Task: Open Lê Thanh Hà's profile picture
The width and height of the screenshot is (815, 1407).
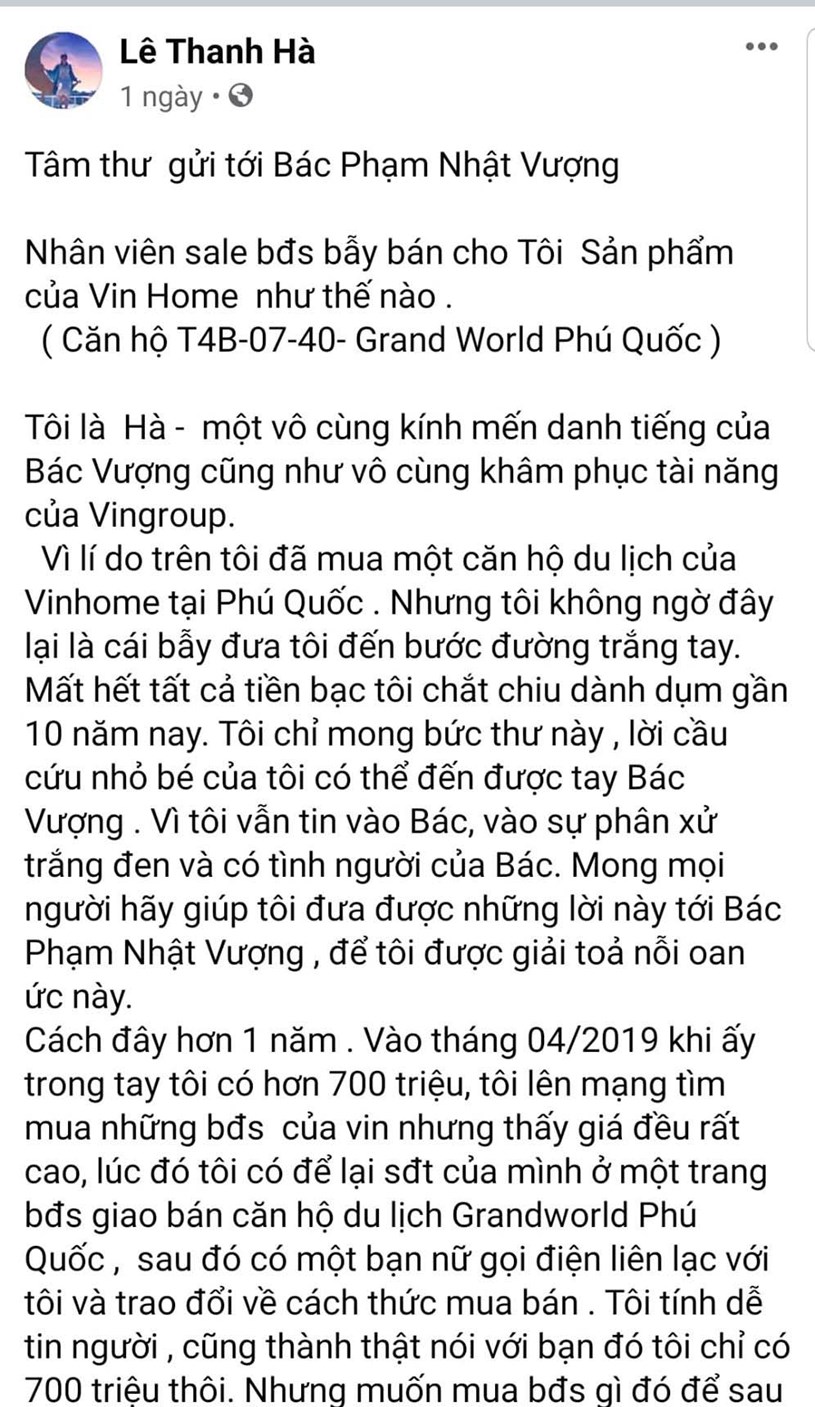Action: point(63,70)
